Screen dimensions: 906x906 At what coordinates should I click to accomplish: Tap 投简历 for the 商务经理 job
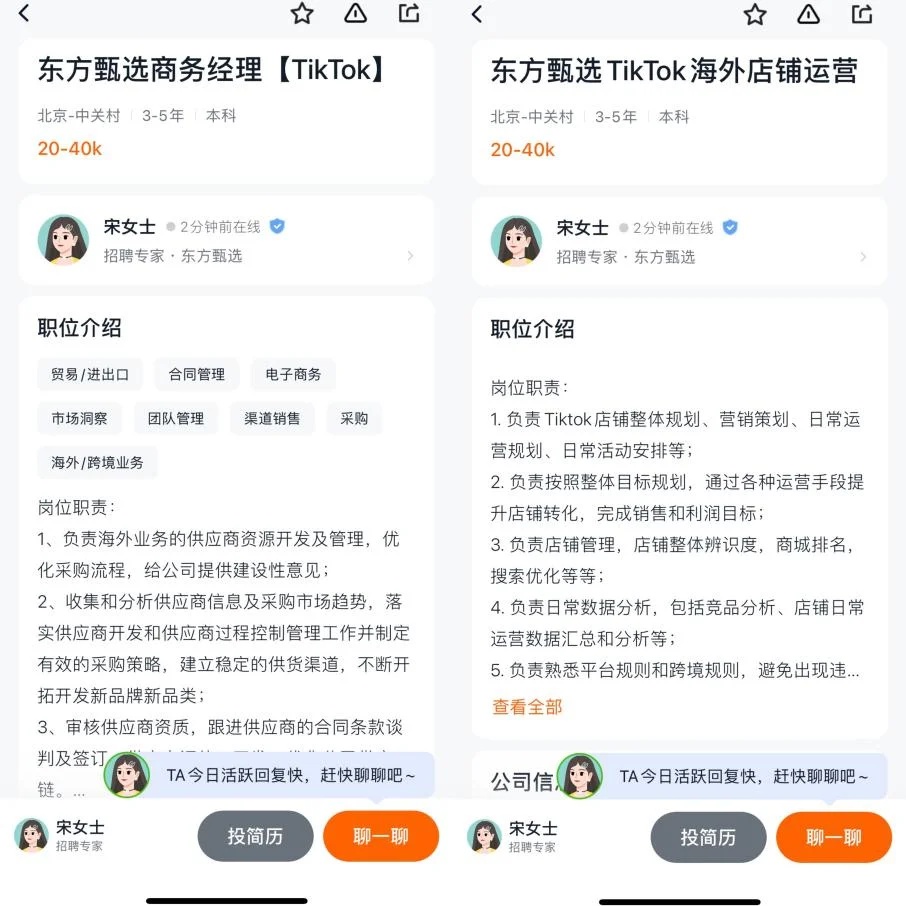pos(255,836)
